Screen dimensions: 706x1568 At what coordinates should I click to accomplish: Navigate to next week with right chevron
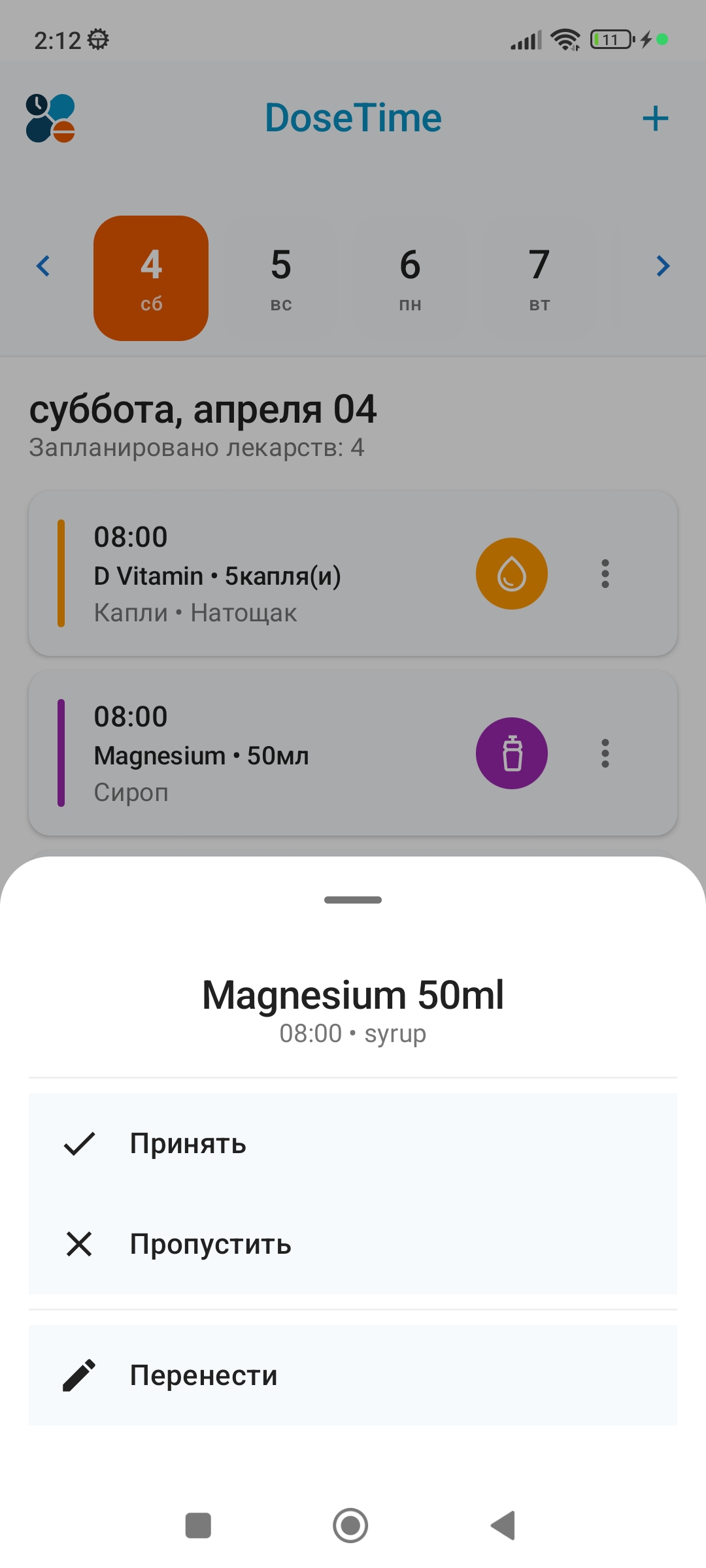coord(663,266)
